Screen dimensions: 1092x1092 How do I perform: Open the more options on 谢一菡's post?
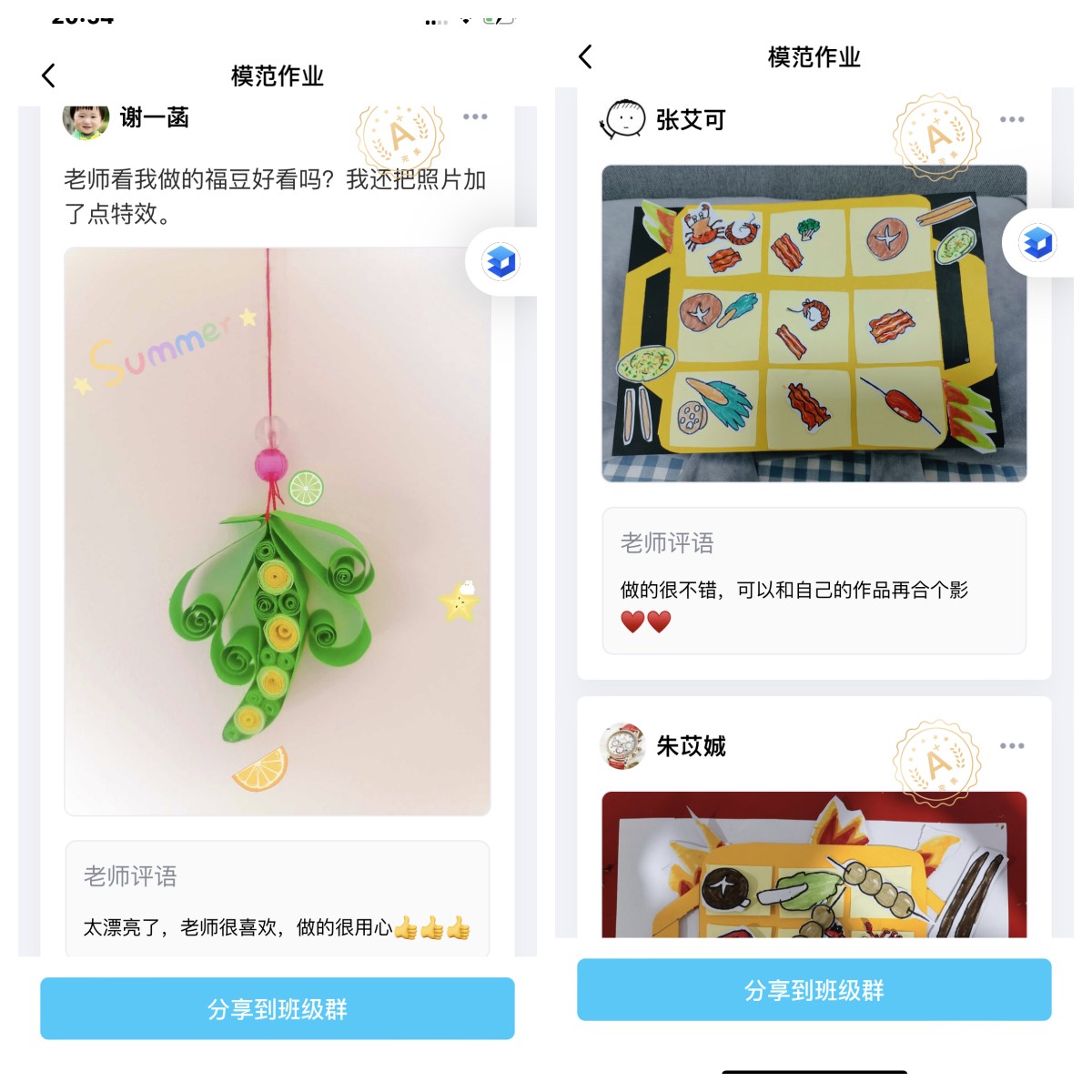point(475,117)
